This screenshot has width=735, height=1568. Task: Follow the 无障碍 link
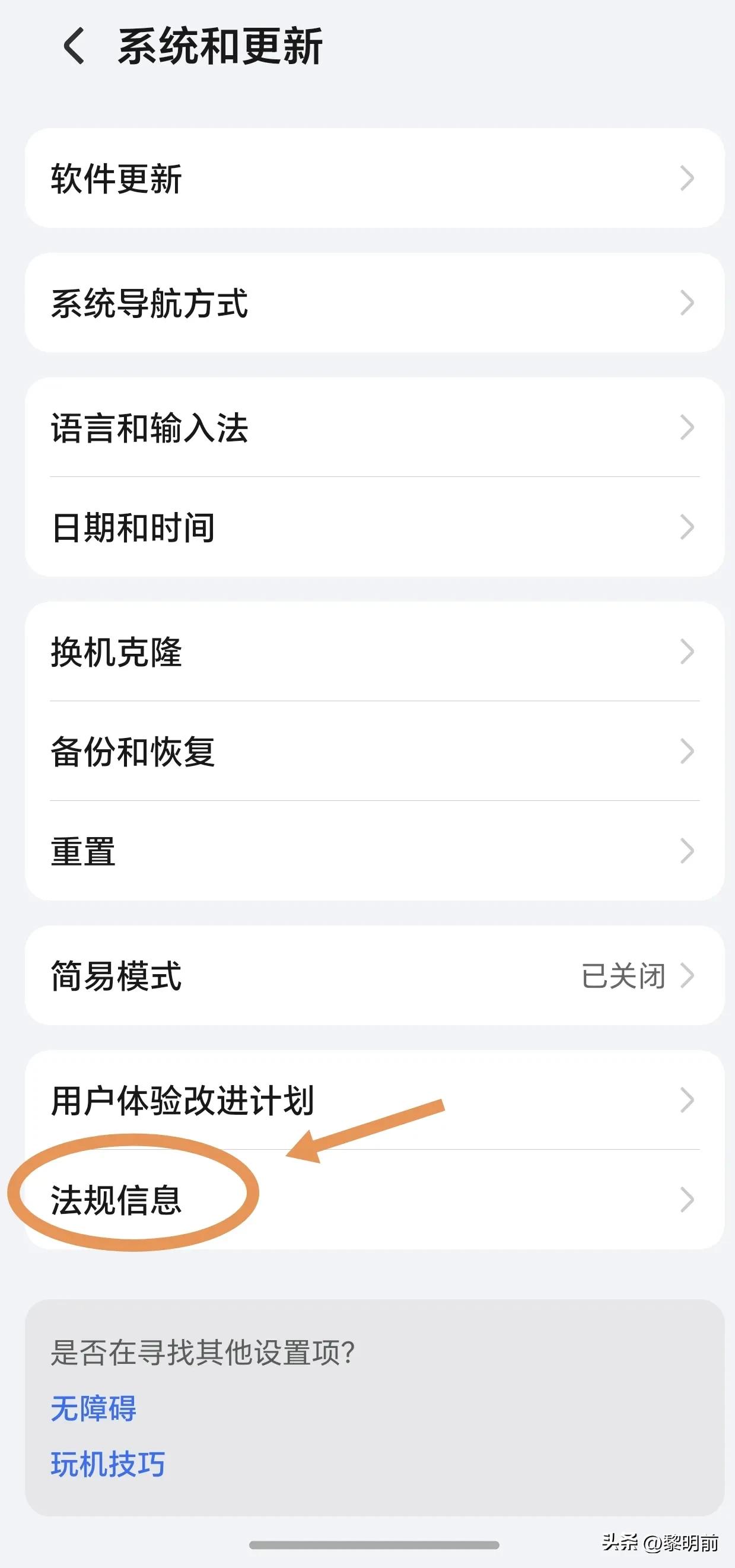tap(94, 1408)
